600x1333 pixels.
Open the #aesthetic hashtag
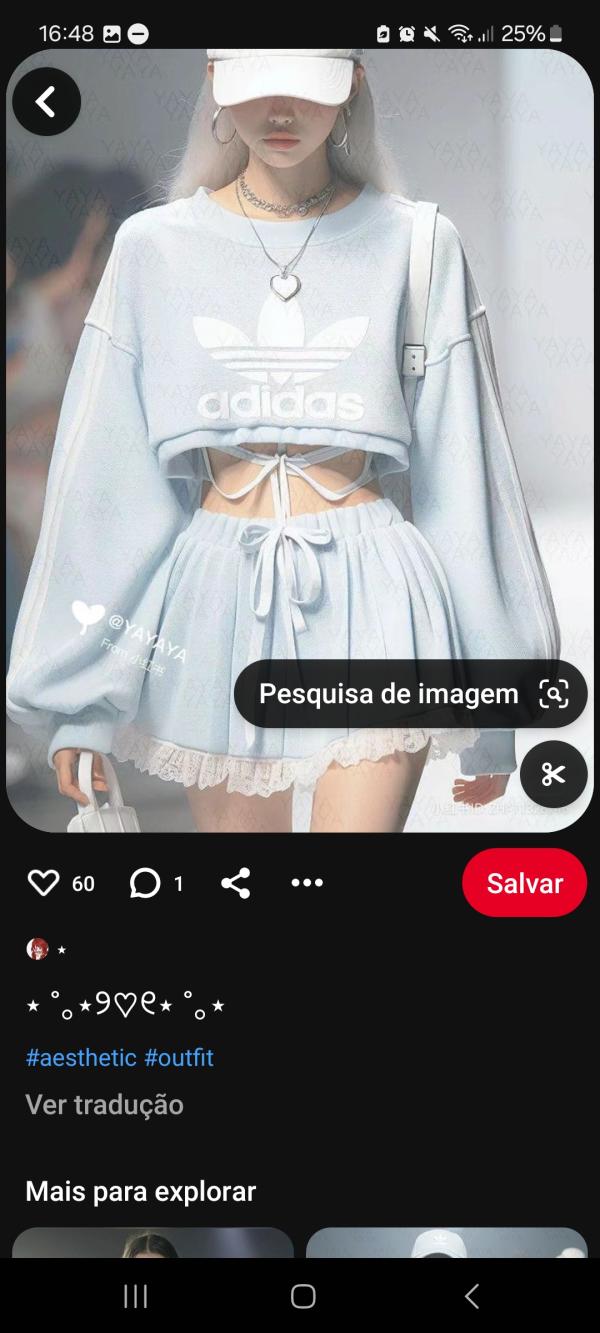tap(80, 1057)
